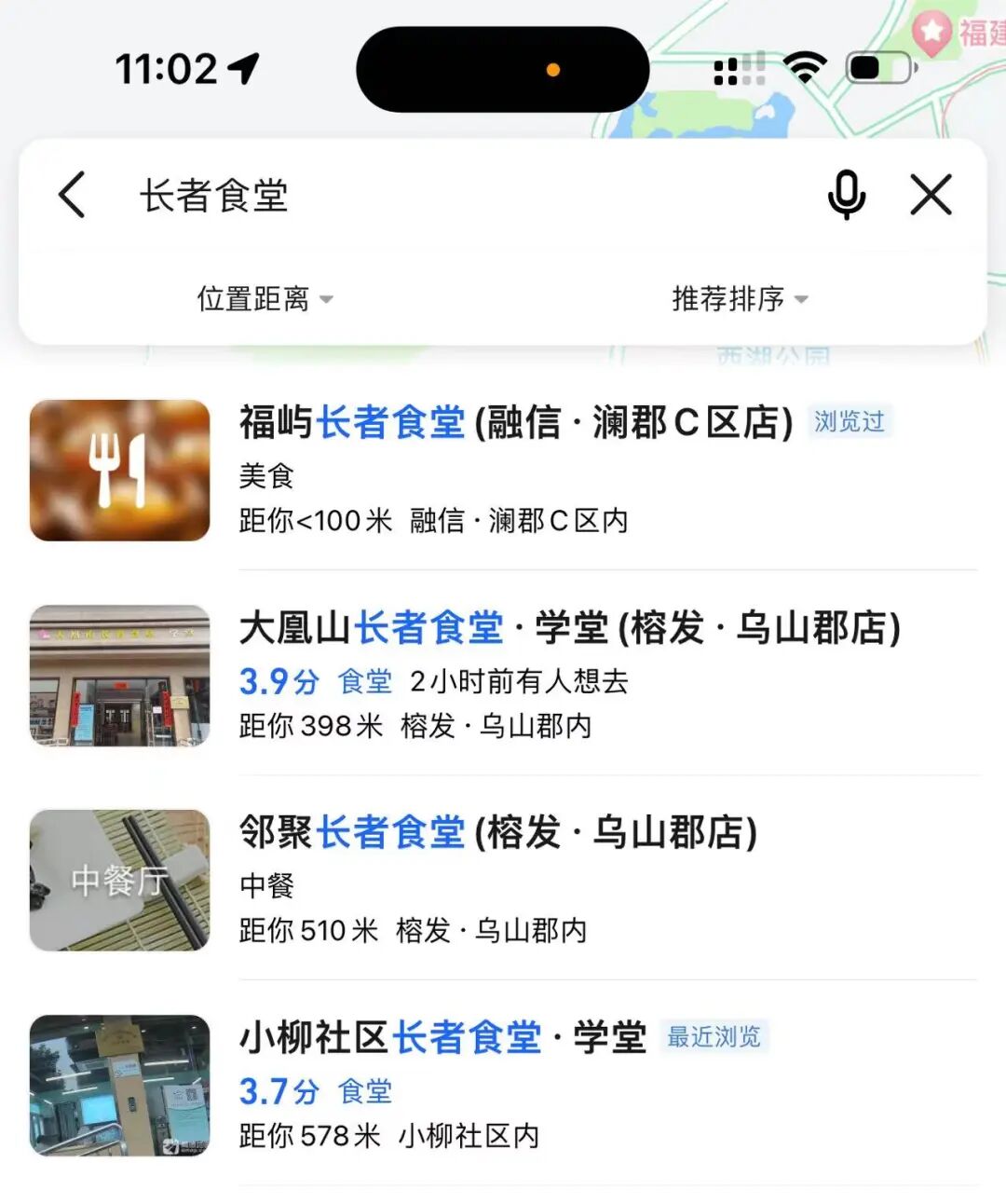View 邻聚长者食堂 (榕发·乌山郡店) details
This screenshot has width=1006, height=1204.
point(498,832)
